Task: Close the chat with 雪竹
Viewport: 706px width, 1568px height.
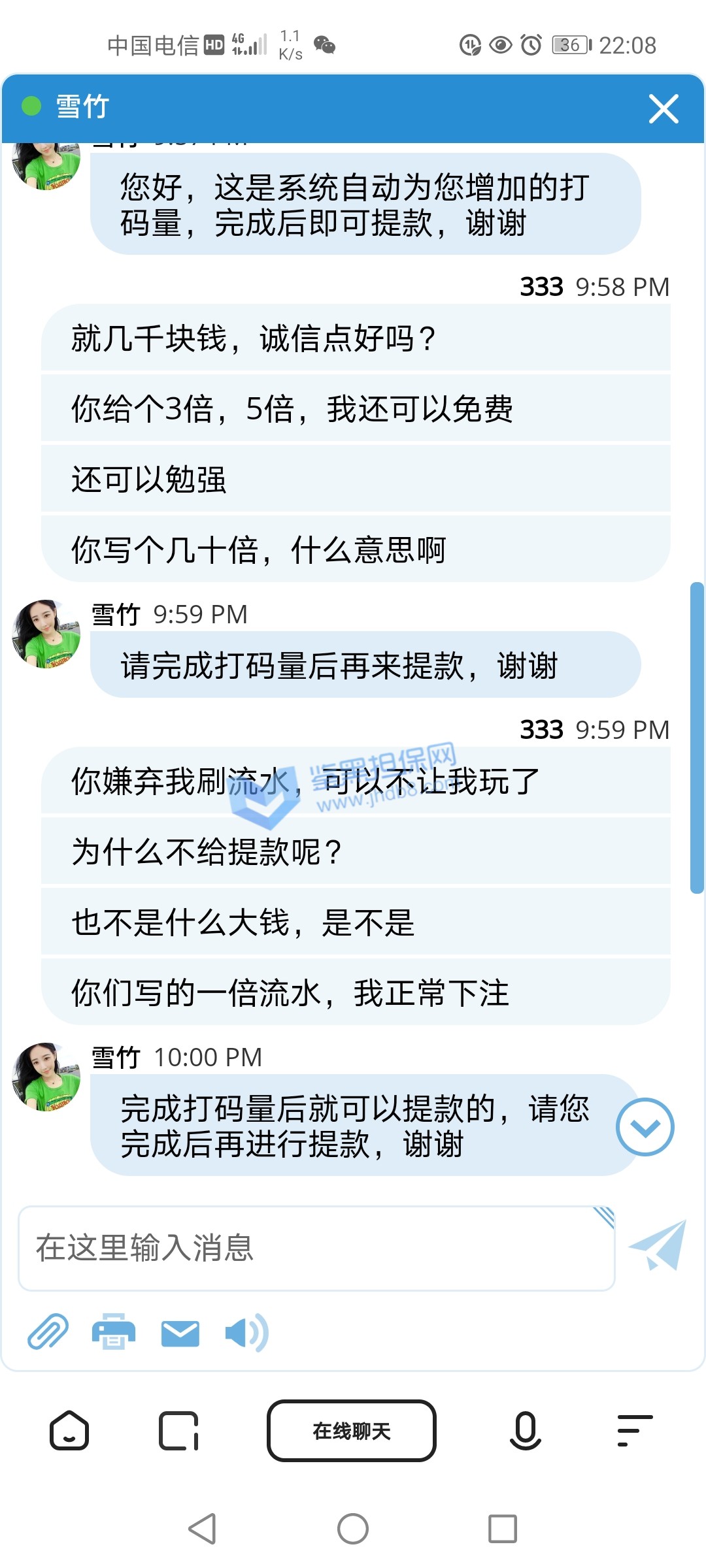Action: coord(663,108)
